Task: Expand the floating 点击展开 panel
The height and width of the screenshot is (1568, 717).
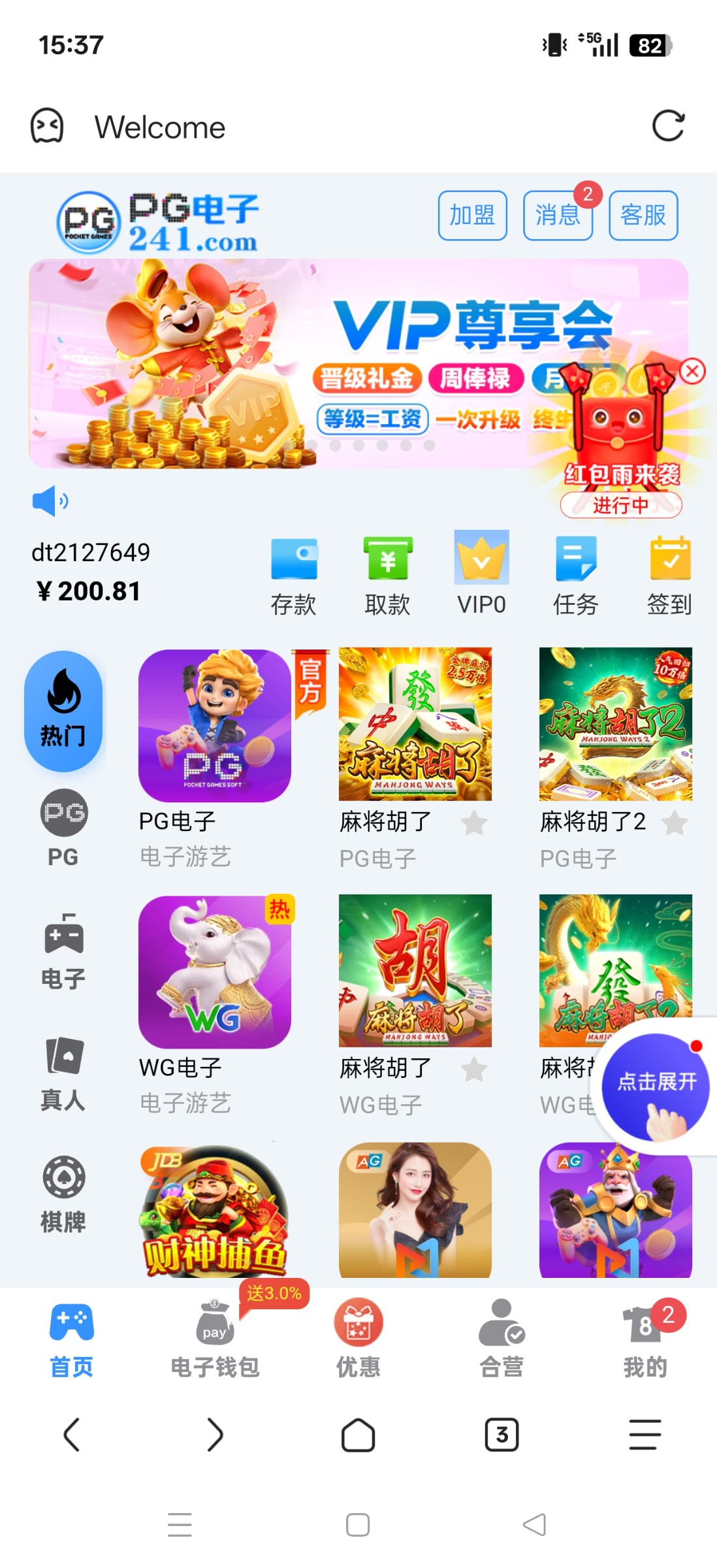Action: point(655,1086)
